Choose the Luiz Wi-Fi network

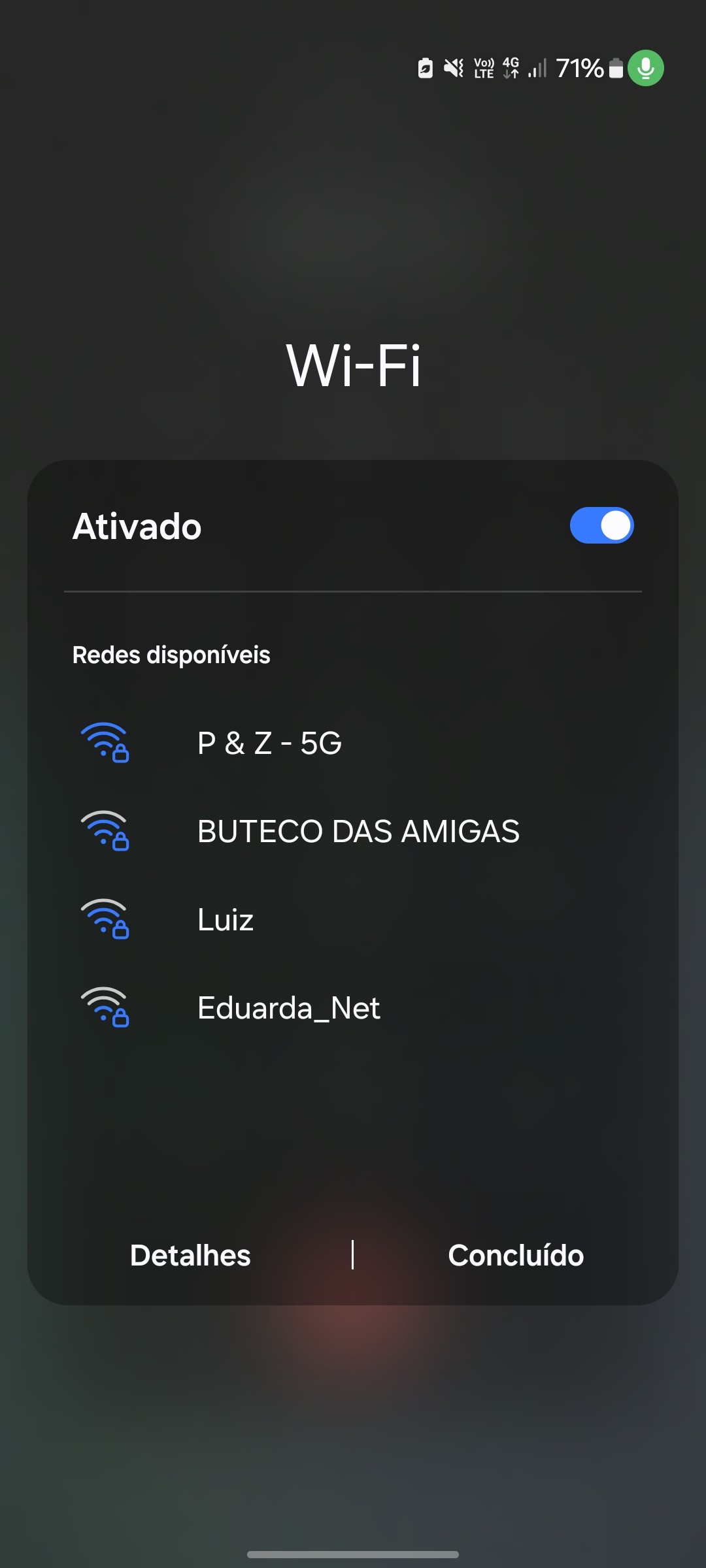click(x=226, y=920)
